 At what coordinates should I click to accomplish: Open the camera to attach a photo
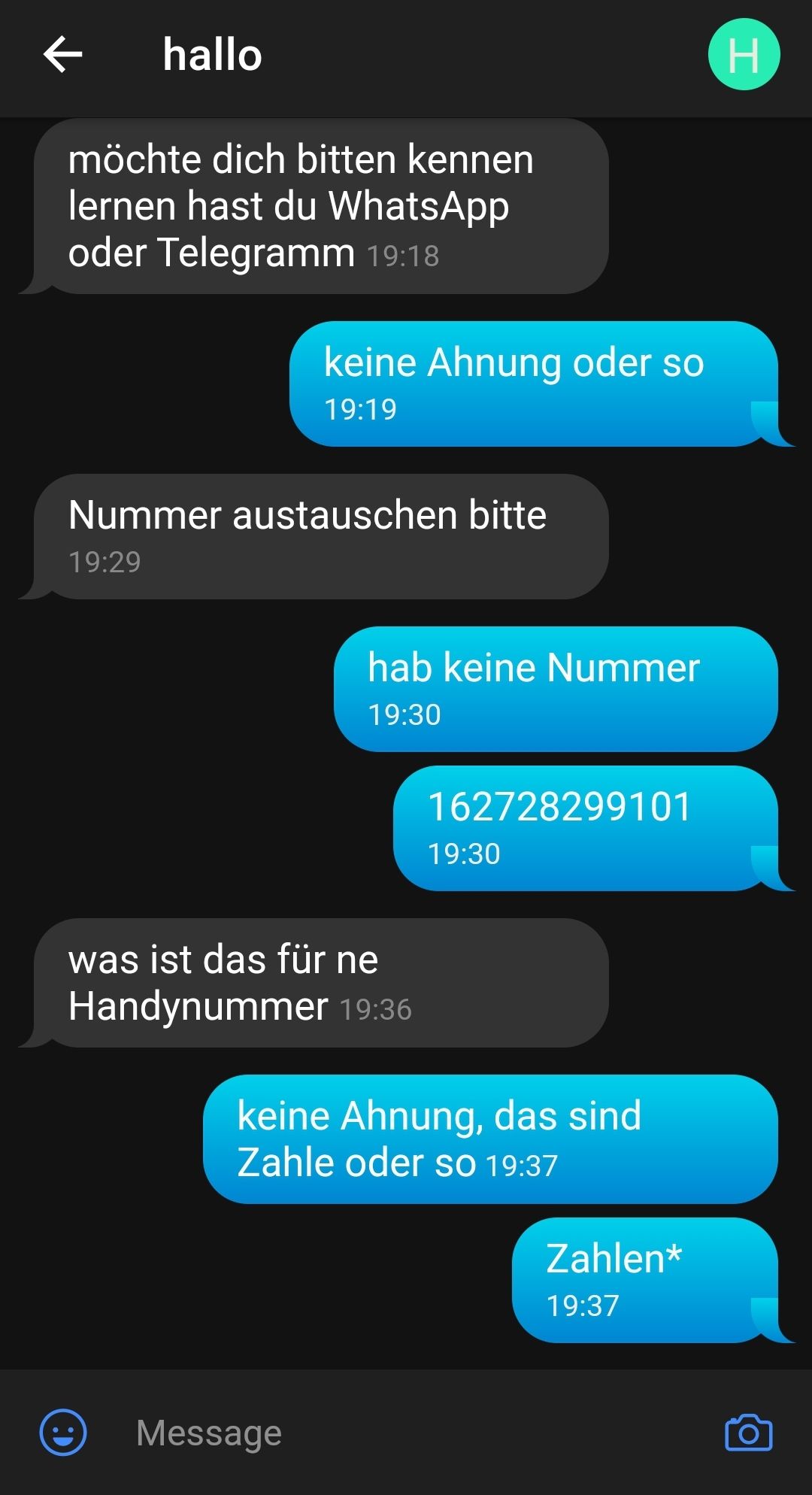coord(748,1432)
